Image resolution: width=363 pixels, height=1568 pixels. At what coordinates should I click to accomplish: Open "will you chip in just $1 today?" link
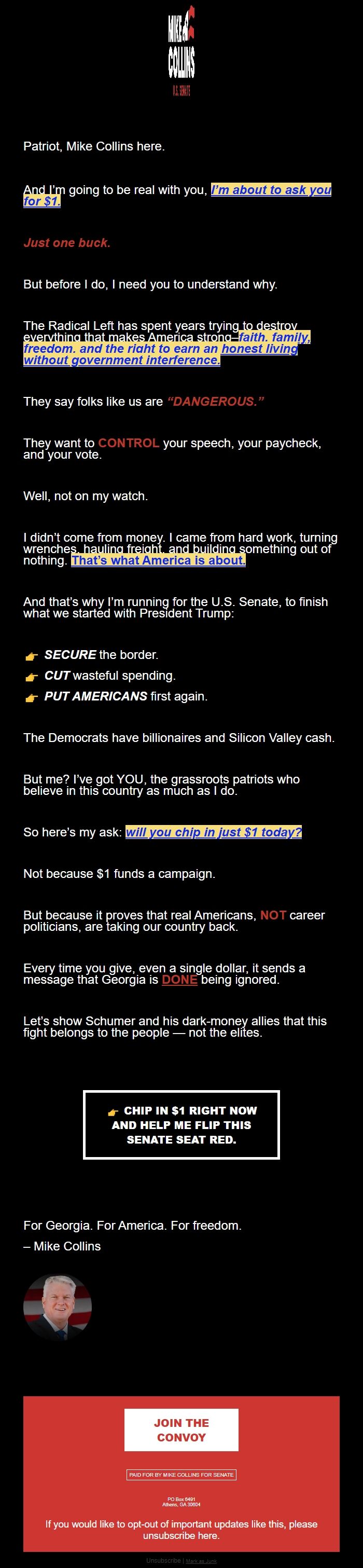tap(214, 832)
